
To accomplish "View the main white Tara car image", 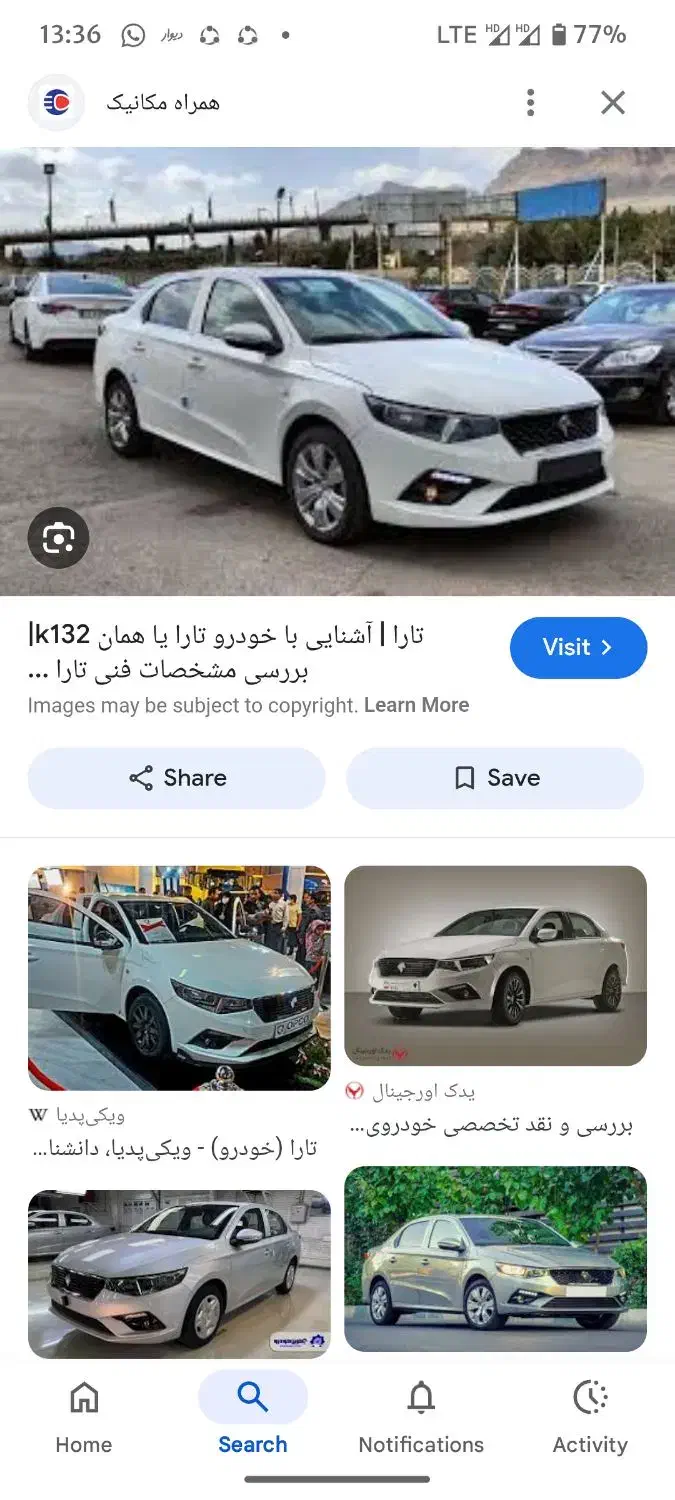I will pos(337,371).
